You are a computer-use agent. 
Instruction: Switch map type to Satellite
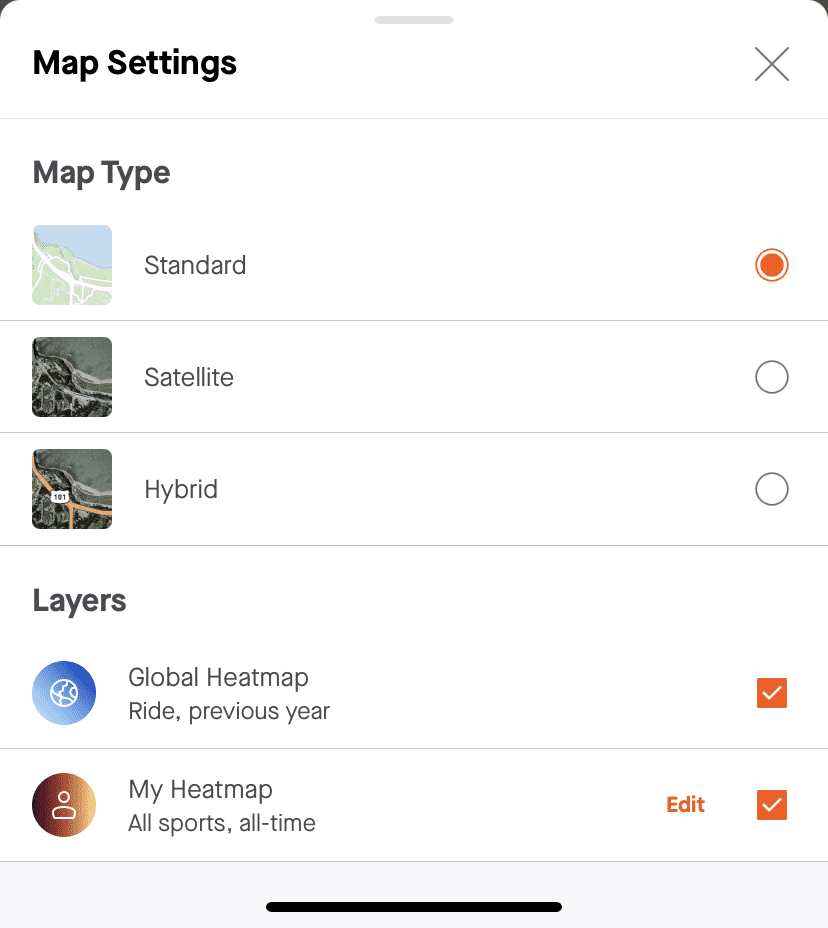coord(771,377)
